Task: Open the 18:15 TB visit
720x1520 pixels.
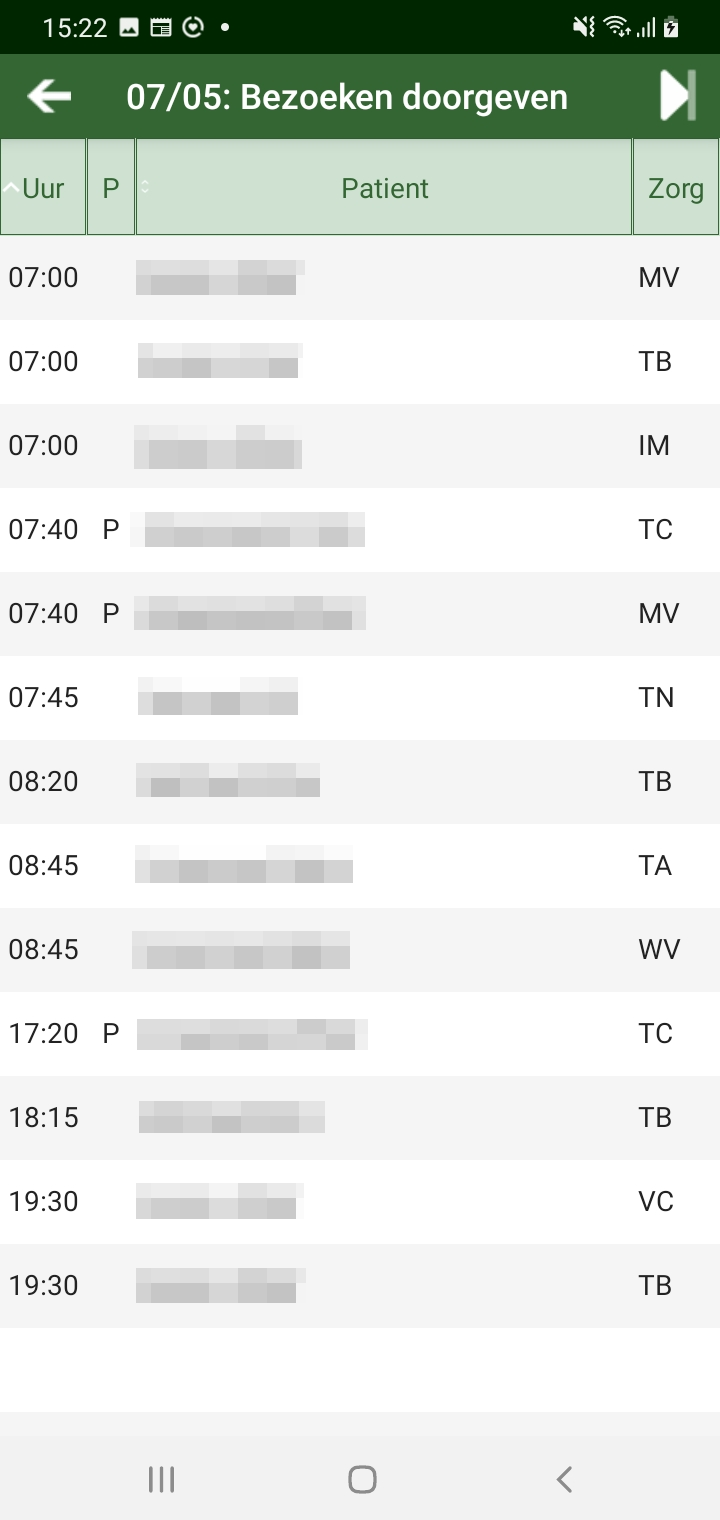Action: 360,1118
